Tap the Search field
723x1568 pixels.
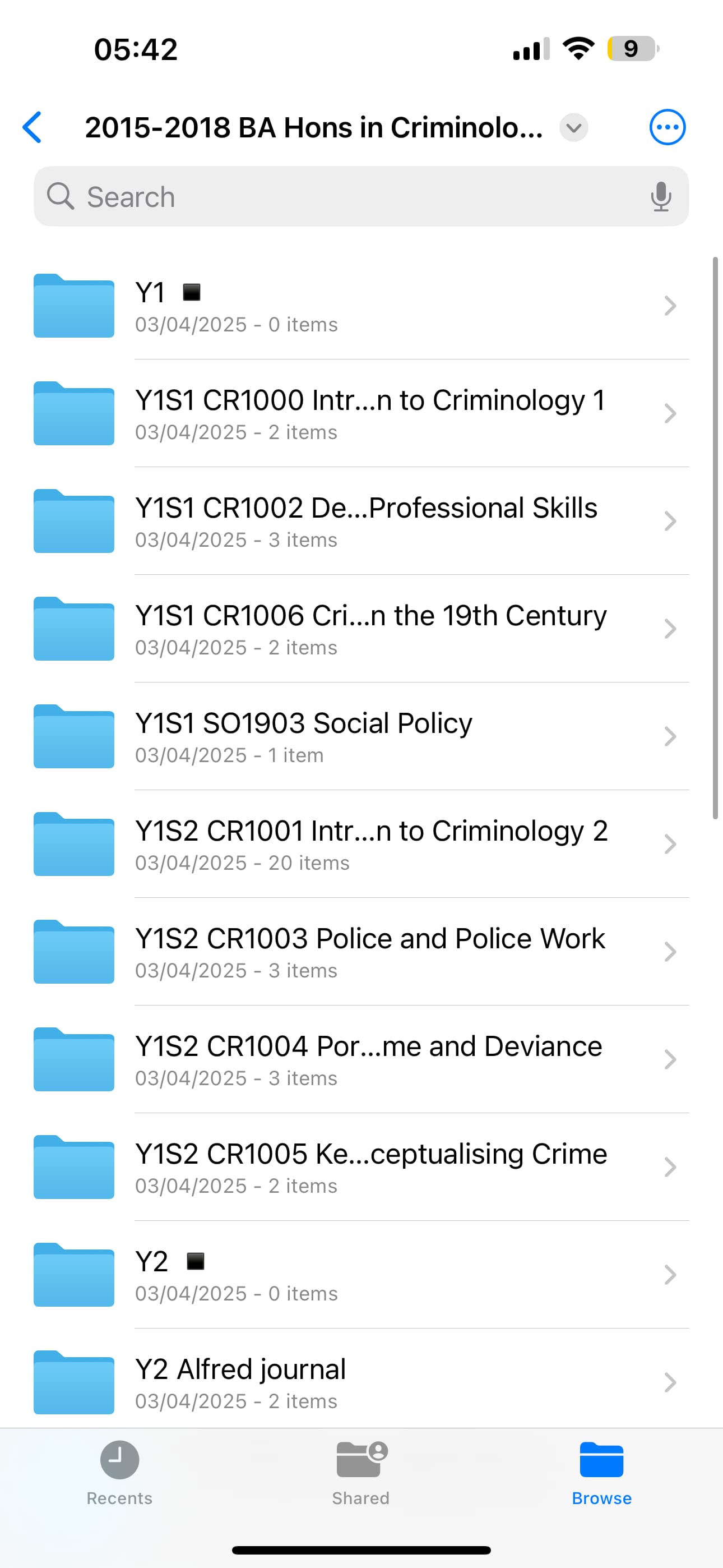click(361, 197)
